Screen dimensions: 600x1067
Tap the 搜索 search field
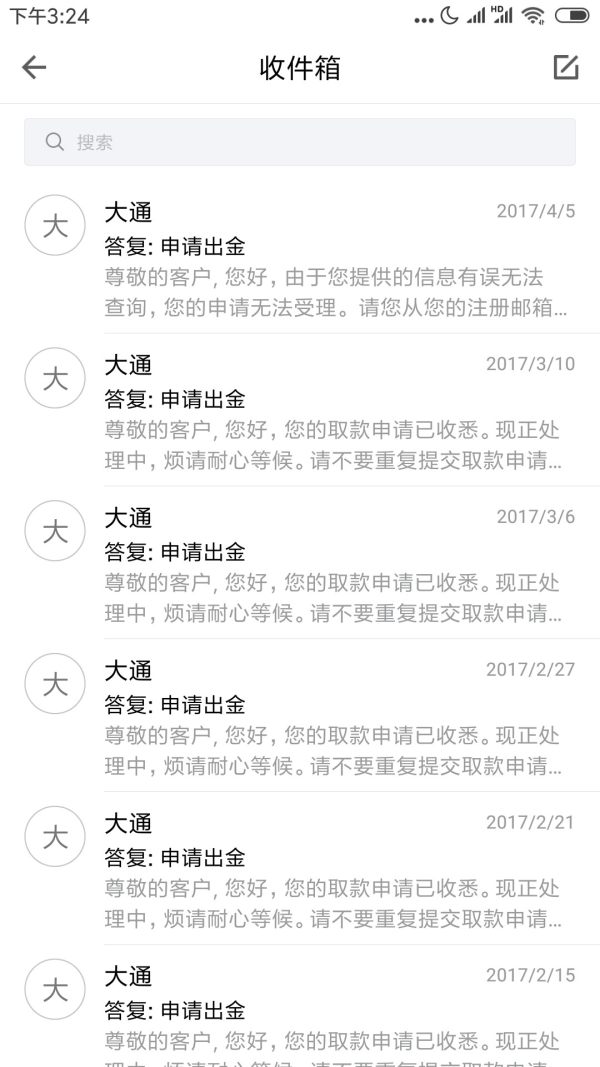(300, 142)
